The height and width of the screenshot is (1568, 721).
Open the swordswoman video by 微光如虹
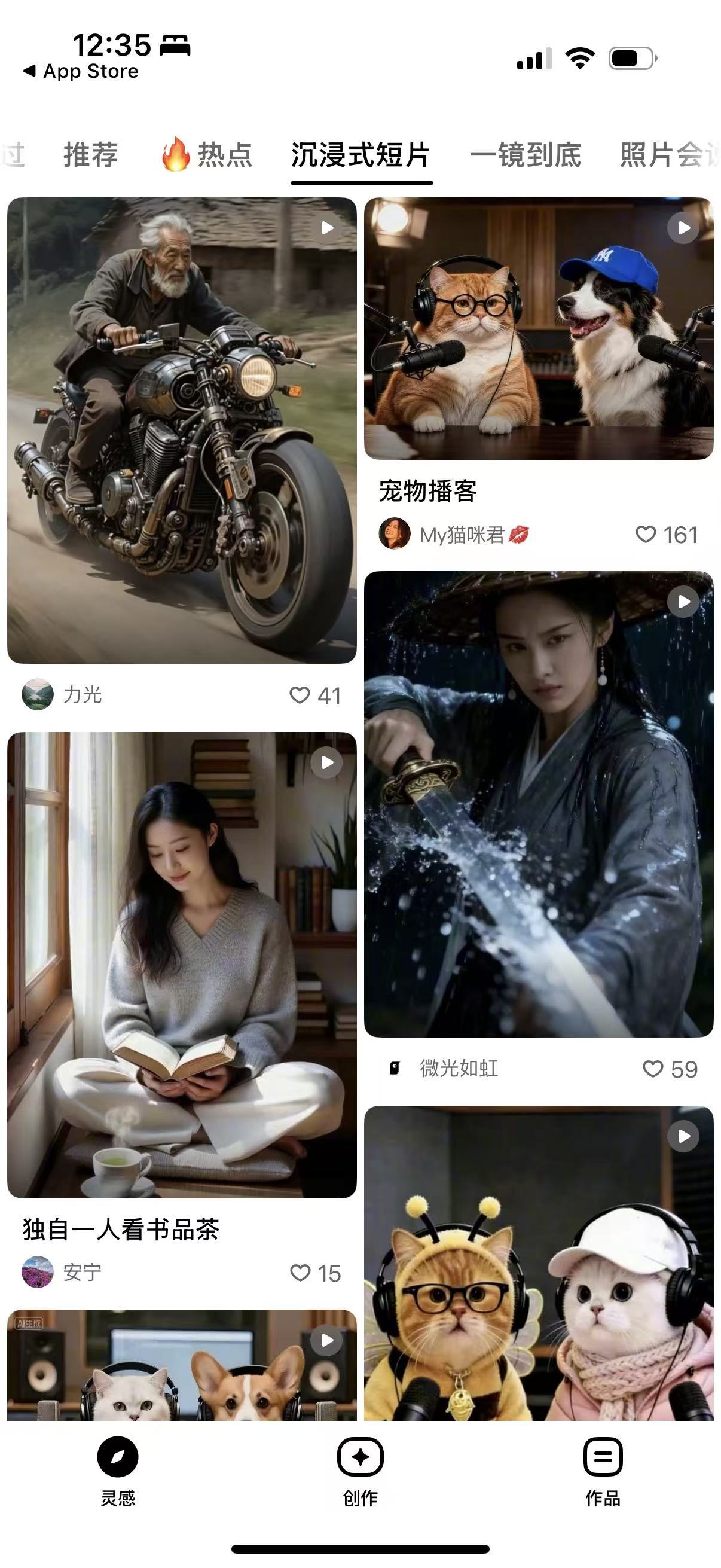(538, 804)
